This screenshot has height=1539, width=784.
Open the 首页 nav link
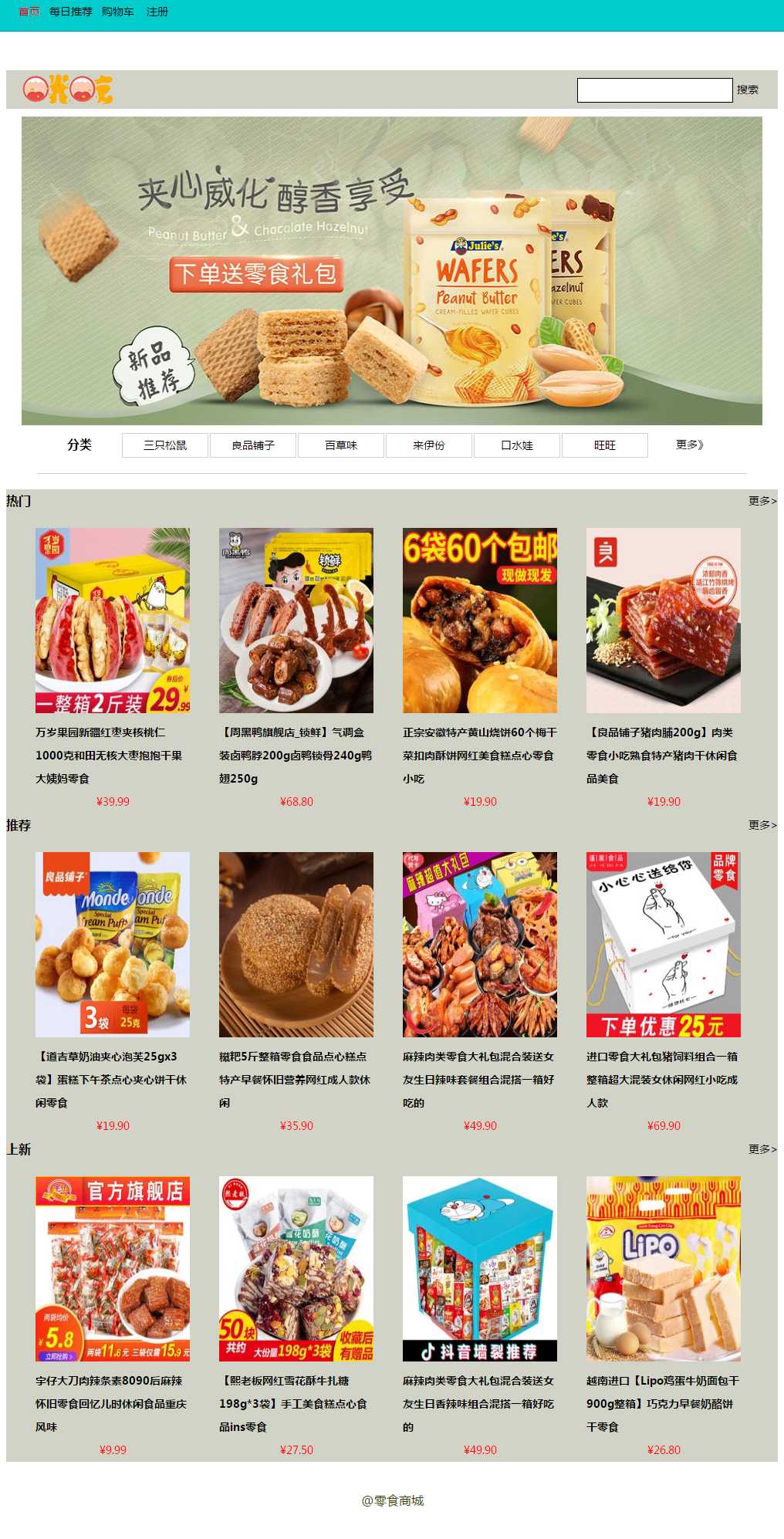pyautogui.click(x=29, y=12)
